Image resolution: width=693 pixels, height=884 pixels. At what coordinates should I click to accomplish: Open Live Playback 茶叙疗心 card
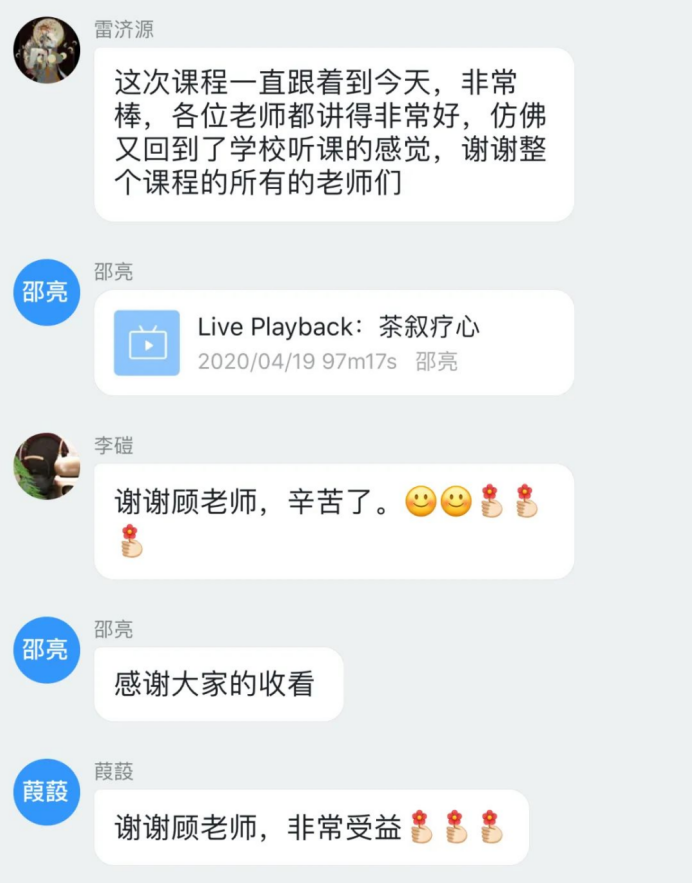(334, 343)
